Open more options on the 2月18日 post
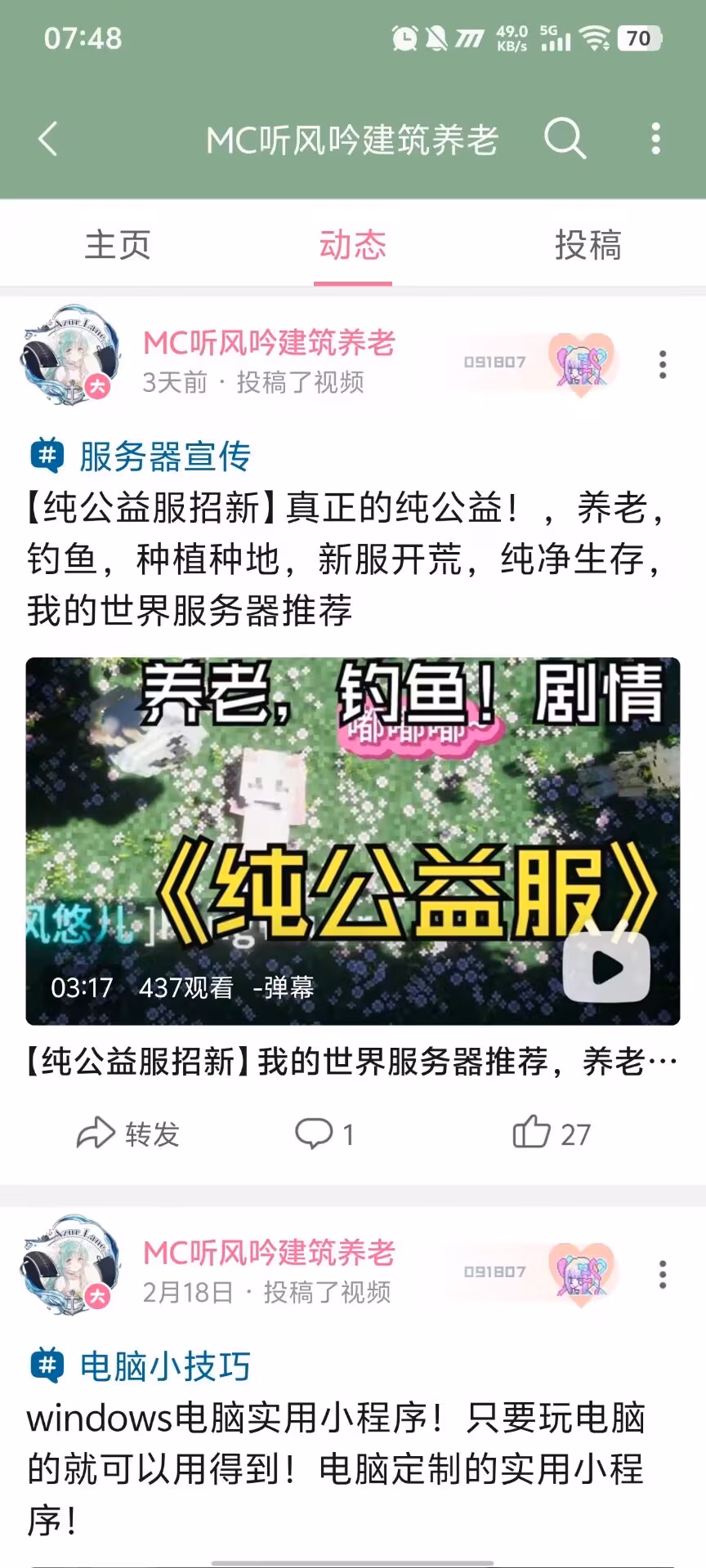 pyautogui.click(x=663, y=1274)
